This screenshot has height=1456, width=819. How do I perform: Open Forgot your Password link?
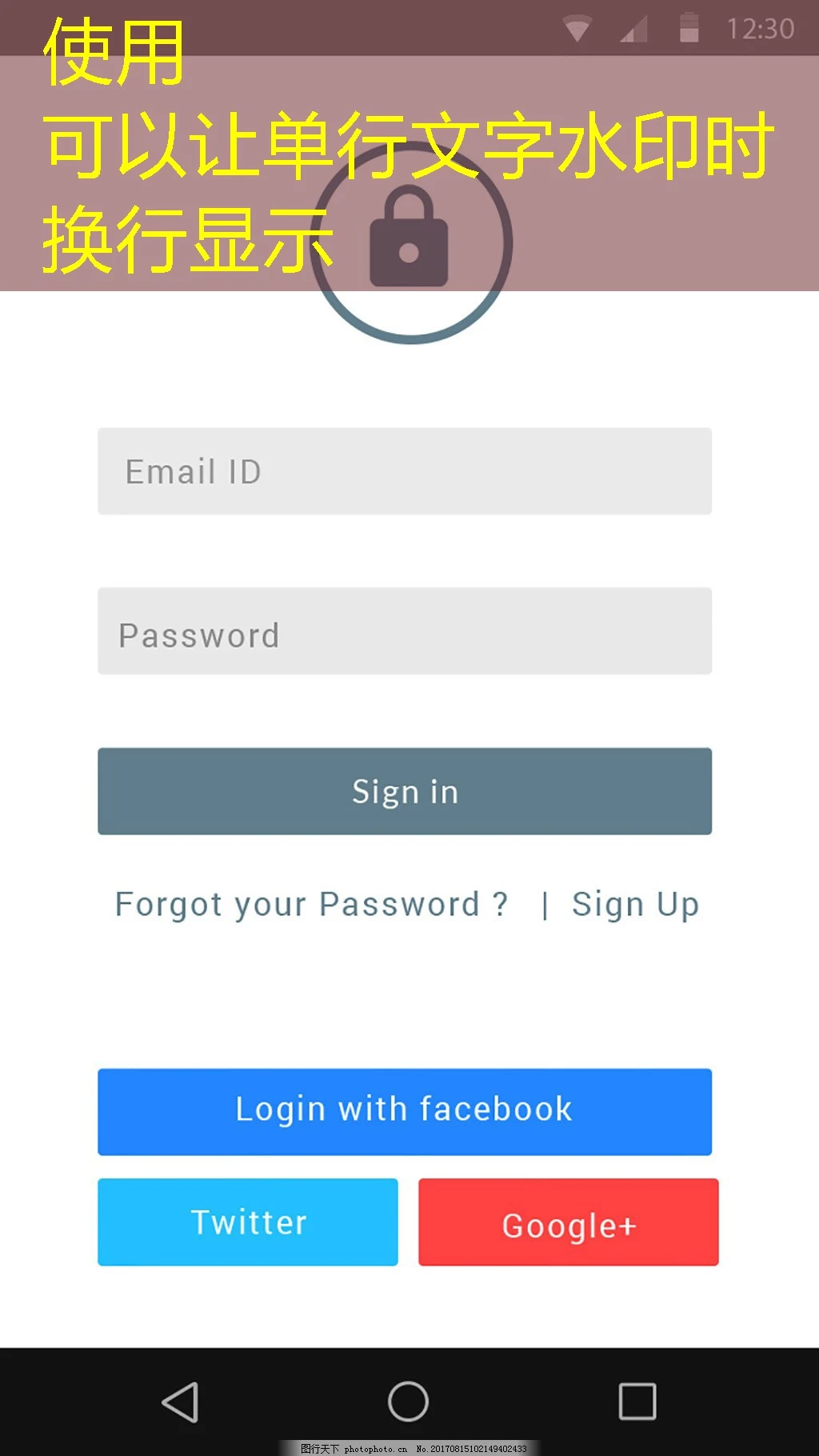[311, 905]
